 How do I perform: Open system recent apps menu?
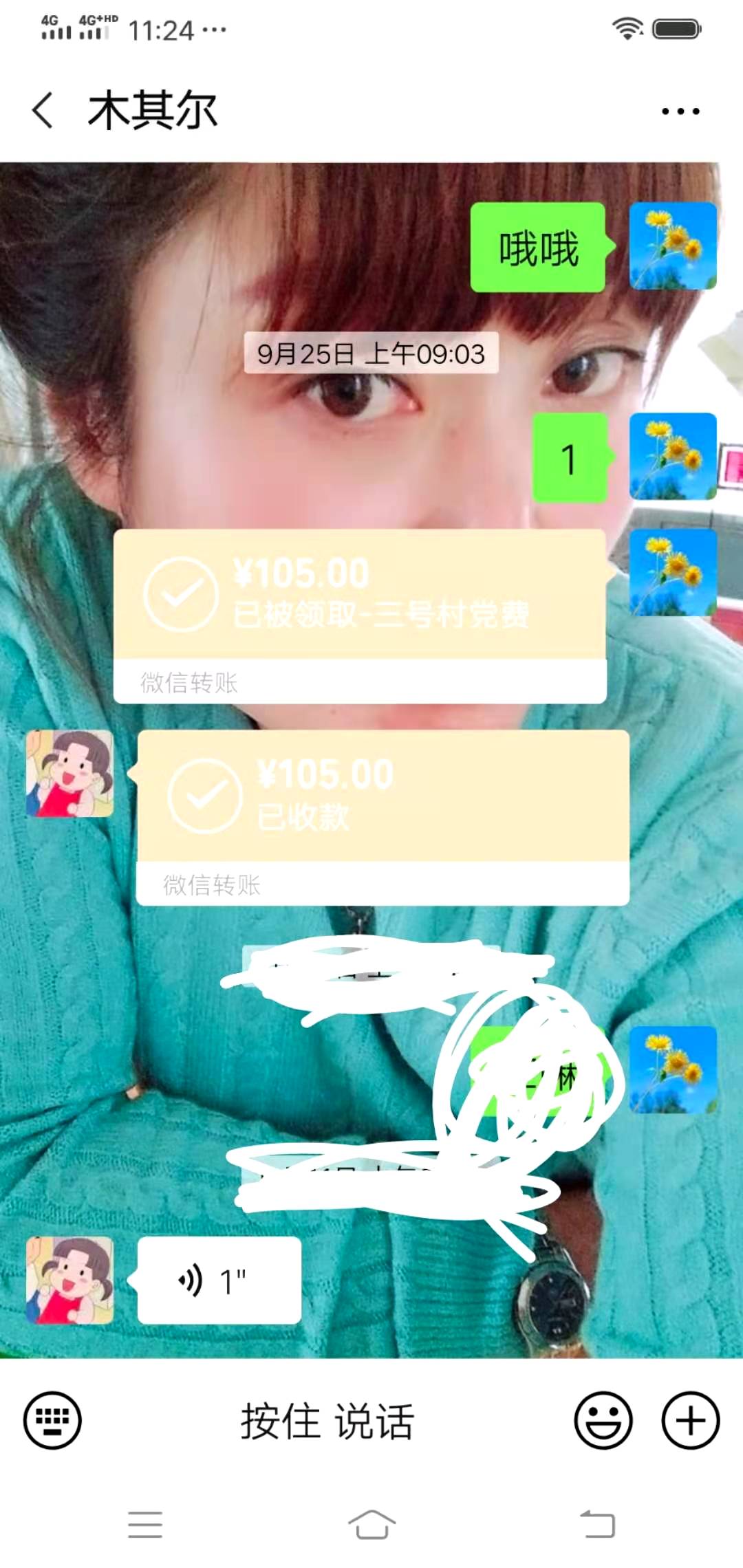point(145,1524)
